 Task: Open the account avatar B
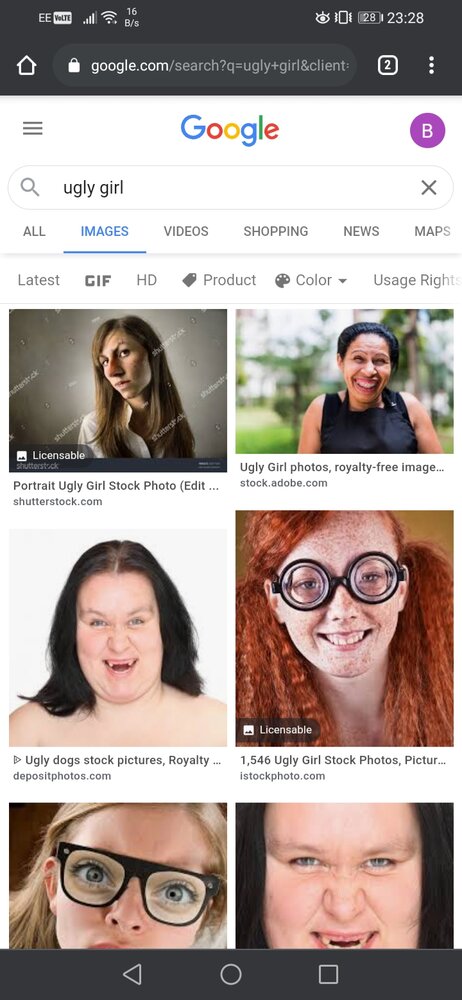pos(428,130)
